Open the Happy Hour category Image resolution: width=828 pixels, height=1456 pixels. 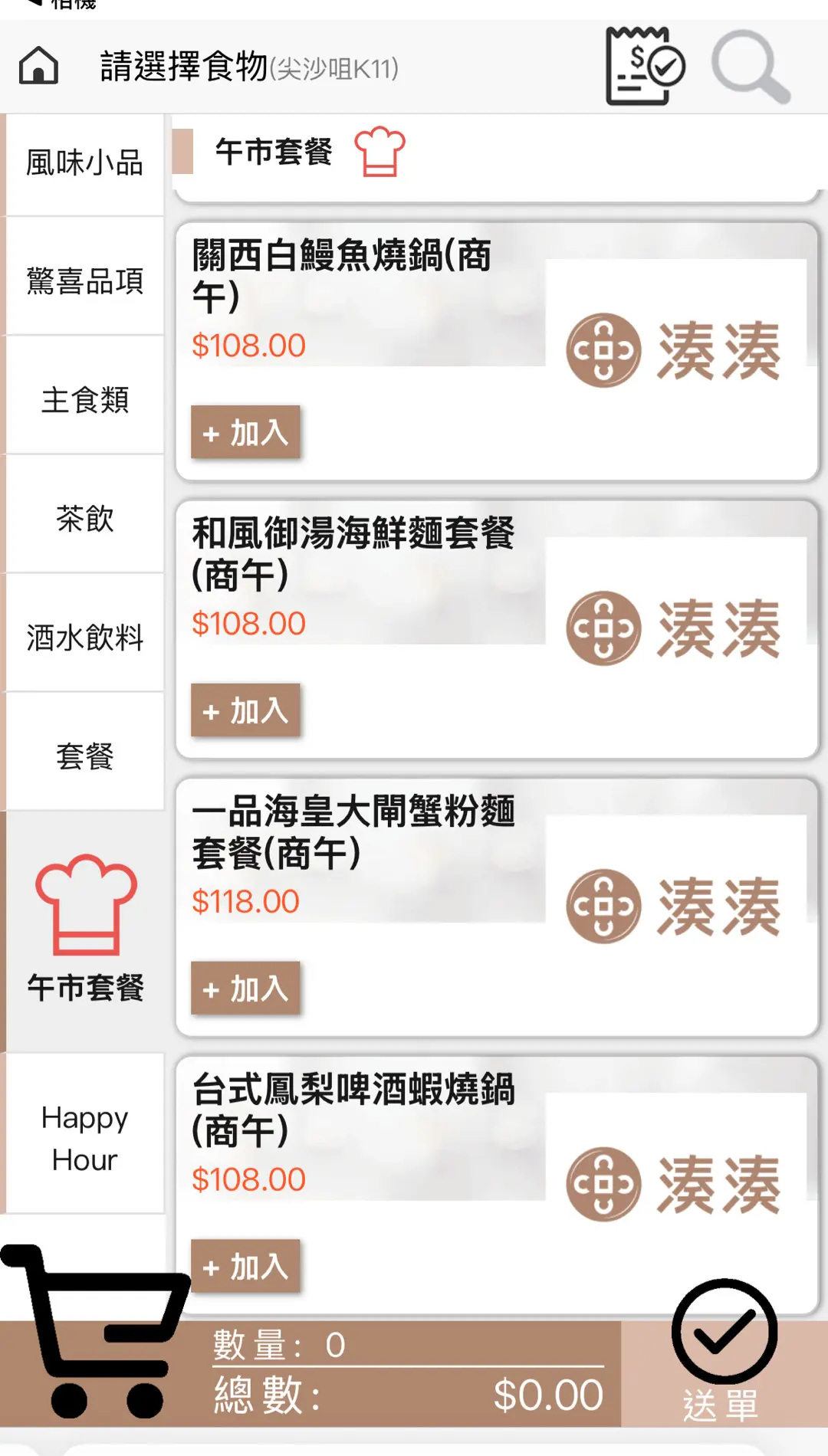point(84,1139)
